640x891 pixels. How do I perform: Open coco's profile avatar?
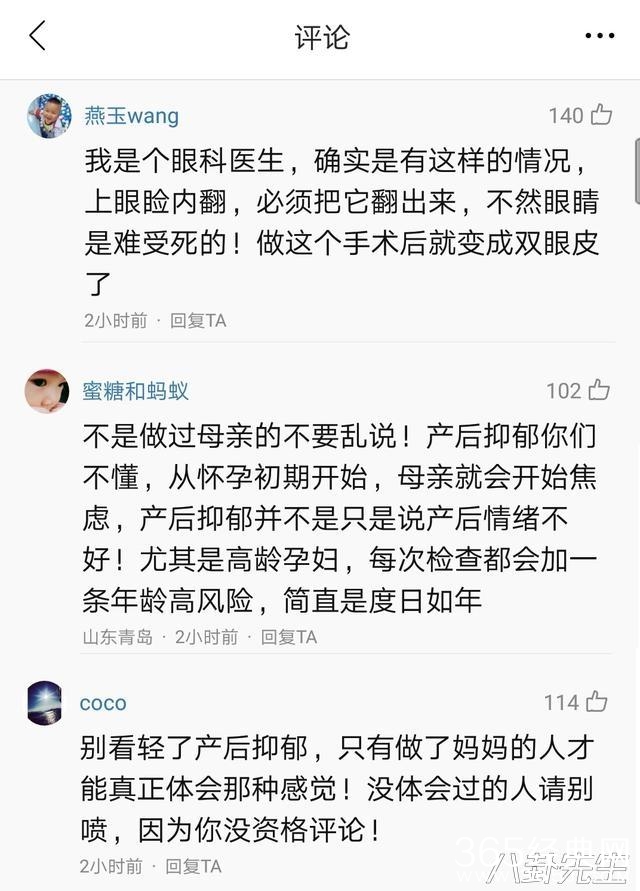(x=45, y=702)
